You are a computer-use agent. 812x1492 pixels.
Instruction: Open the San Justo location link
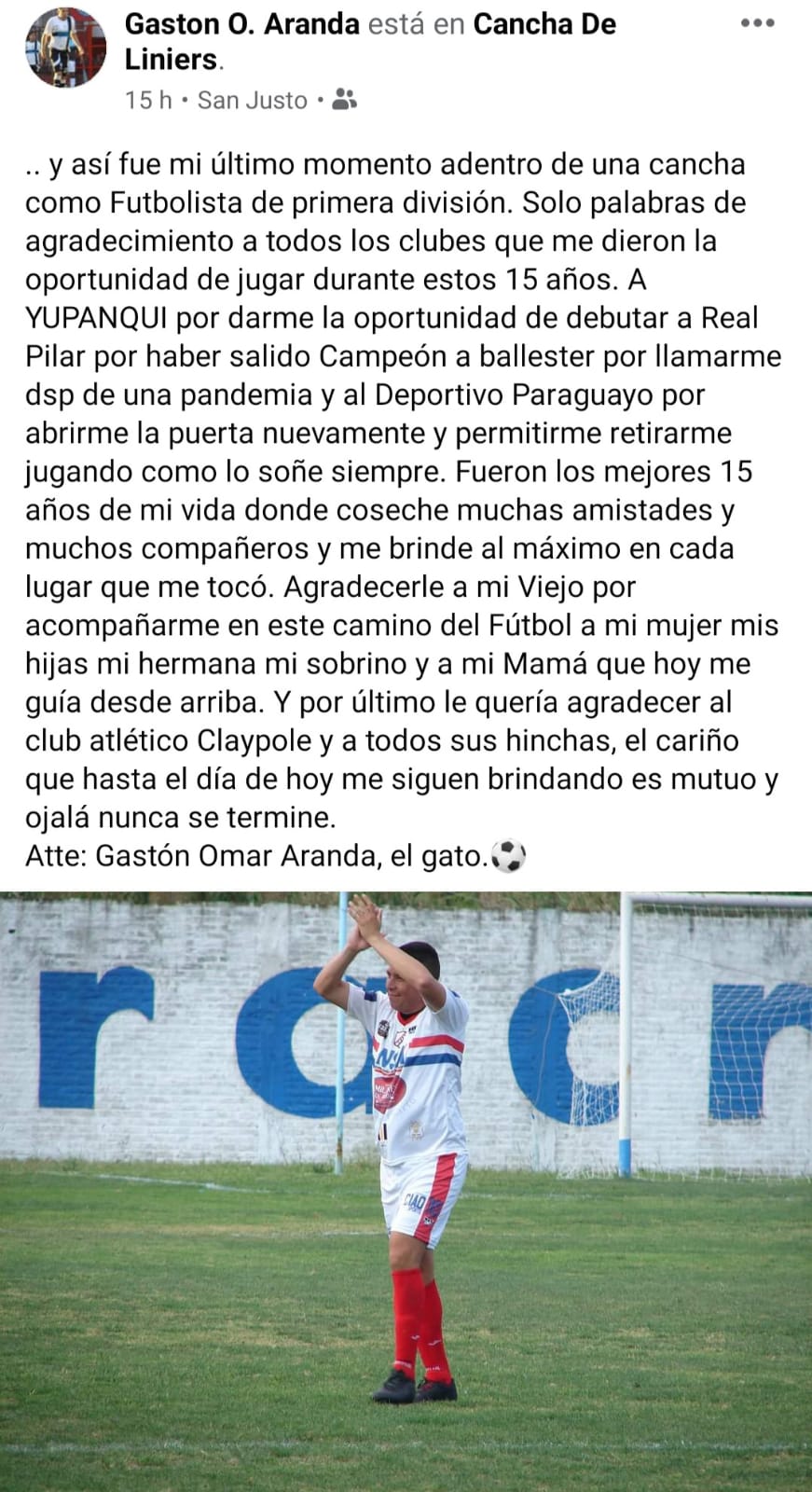[253, 100]
